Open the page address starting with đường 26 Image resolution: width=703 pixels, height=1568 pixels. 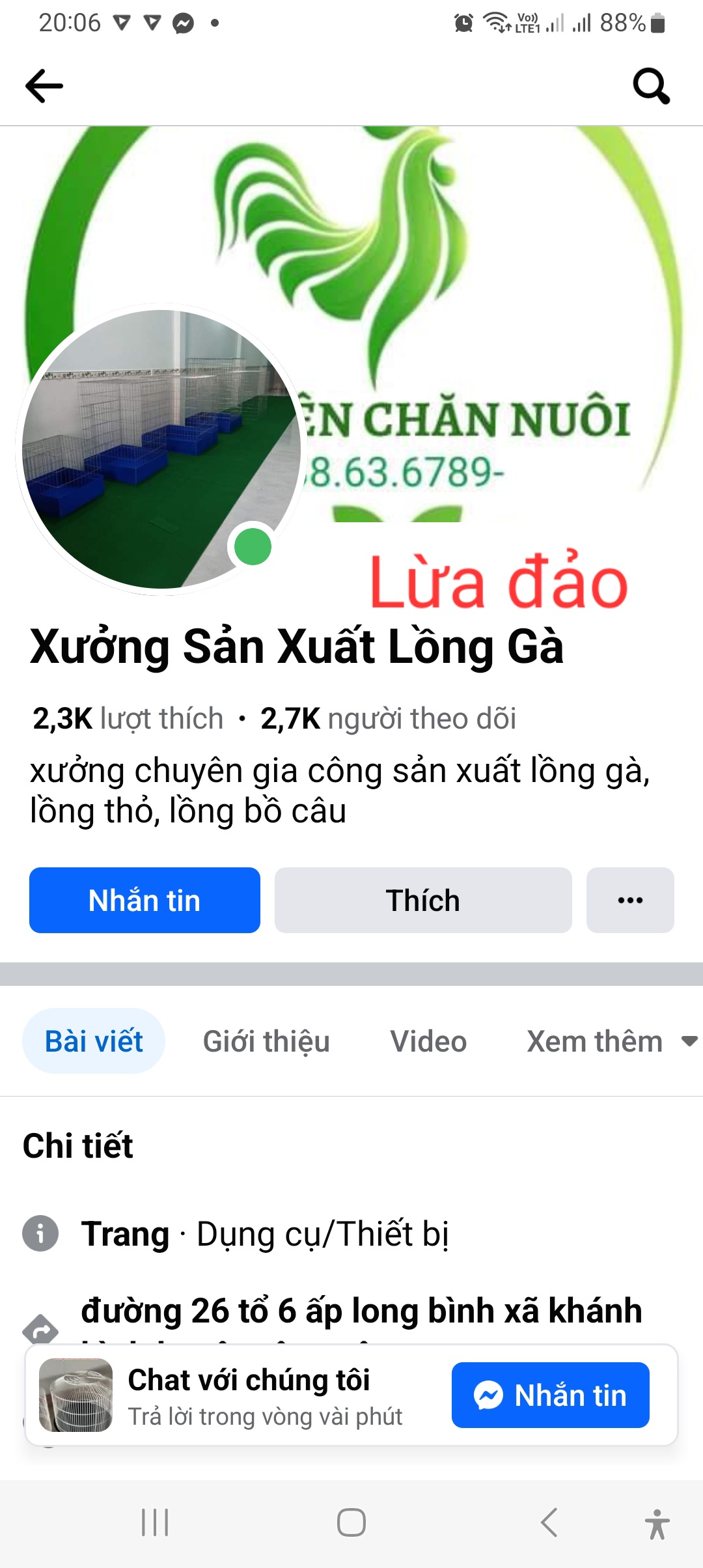pyautogui.click(x=361, y=1311)
